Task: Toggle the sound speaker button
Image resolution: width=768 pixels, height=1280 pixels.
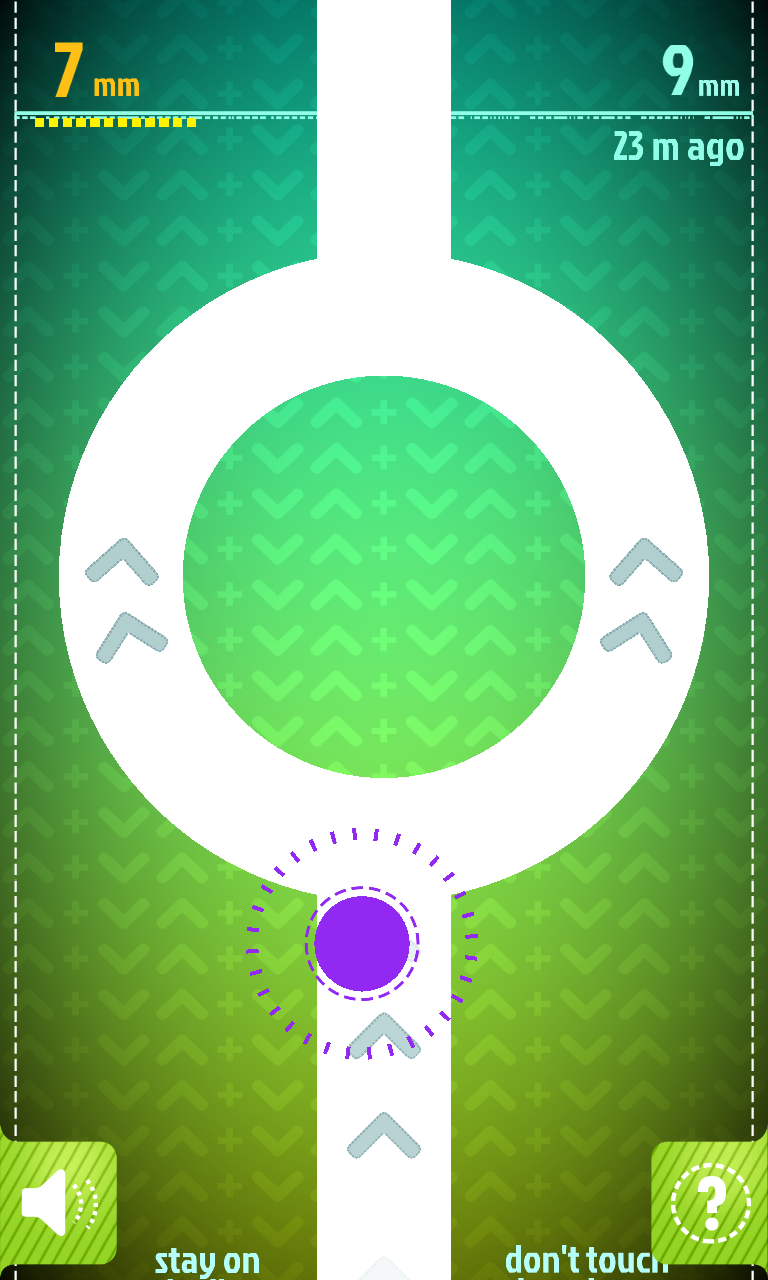Action: (x=58, y=1203)
